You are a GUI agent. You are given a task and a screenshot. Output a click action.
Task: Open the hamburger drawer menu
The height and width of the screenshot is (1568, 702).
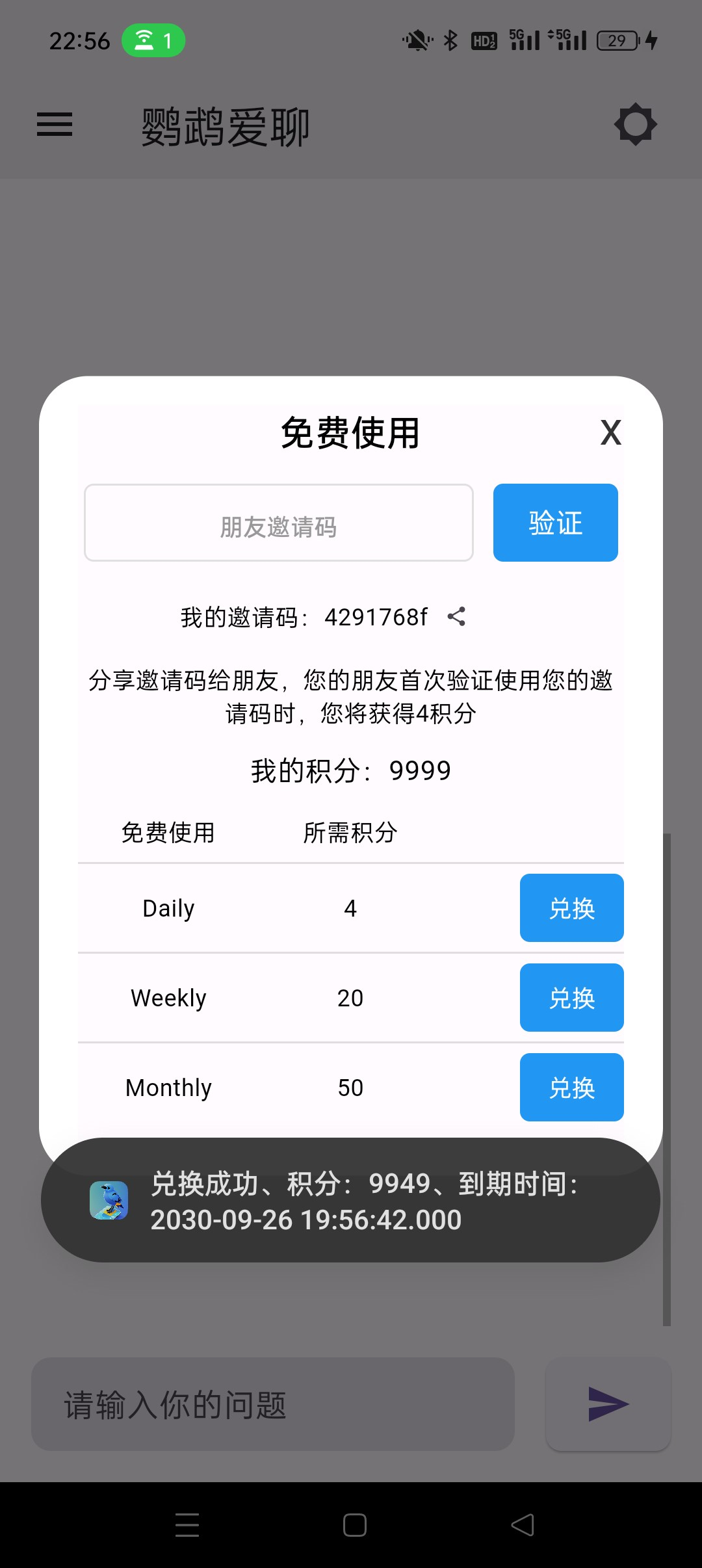55,125
